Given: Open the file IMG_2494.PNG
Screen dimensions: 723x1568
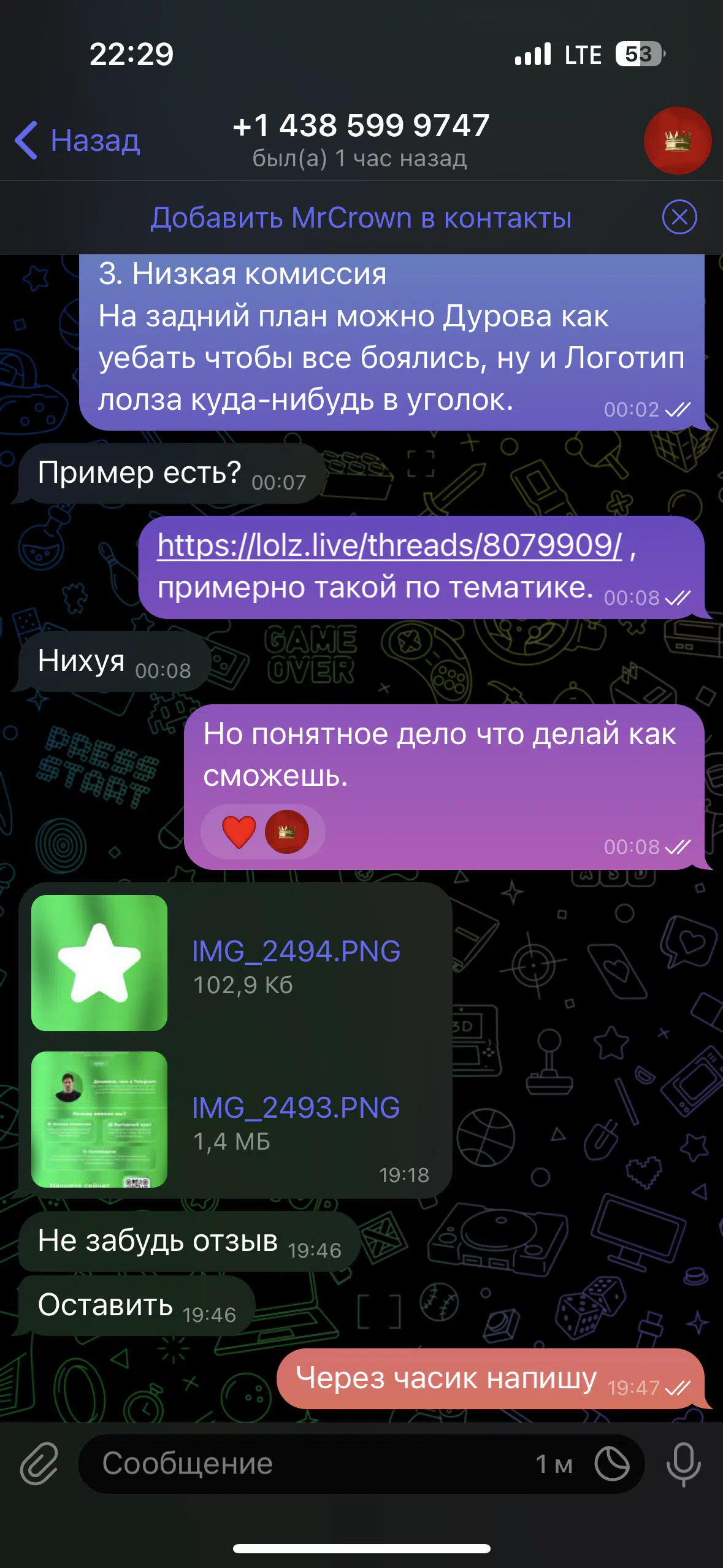Looking at the screenshot, I should pyautogui.click(x=296, y=951).
